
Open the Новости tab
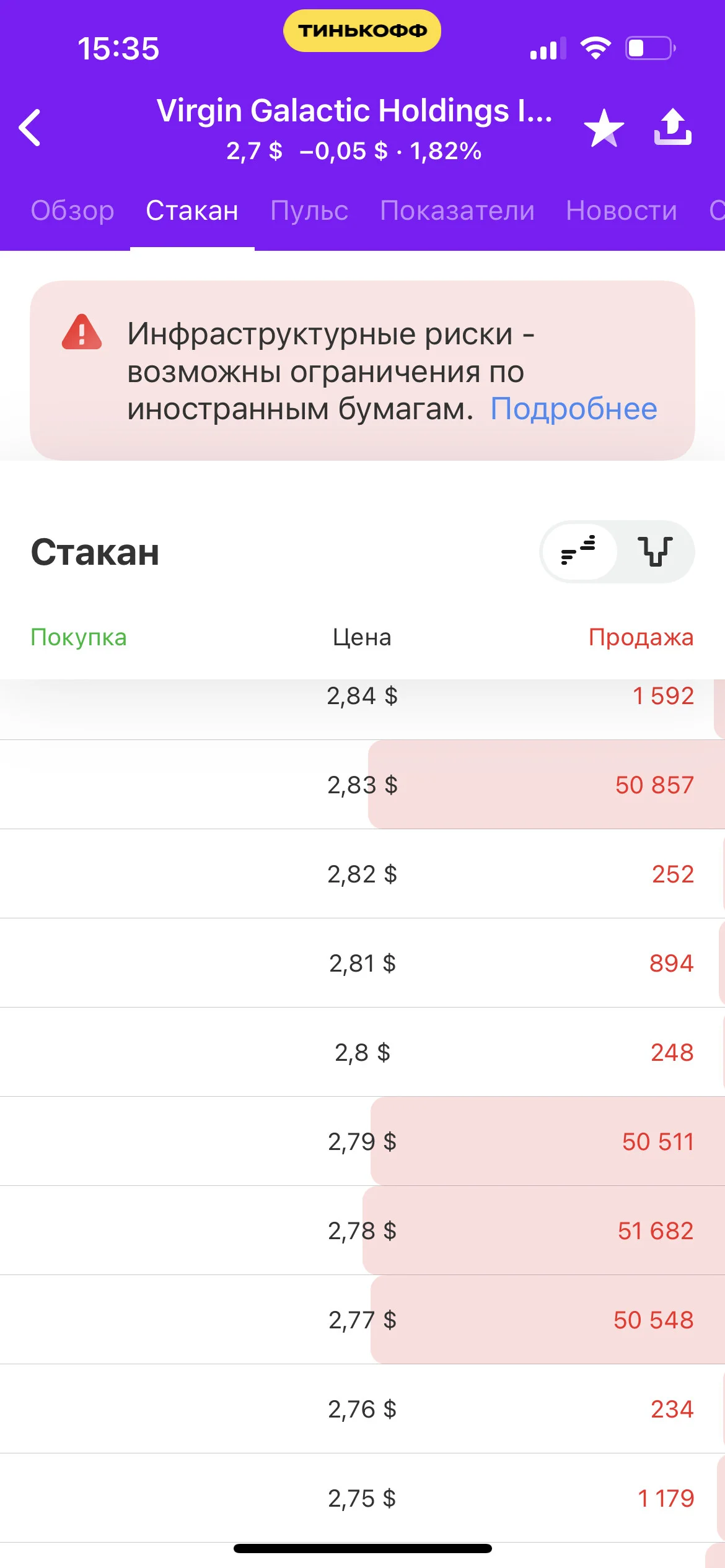[622, 211]
